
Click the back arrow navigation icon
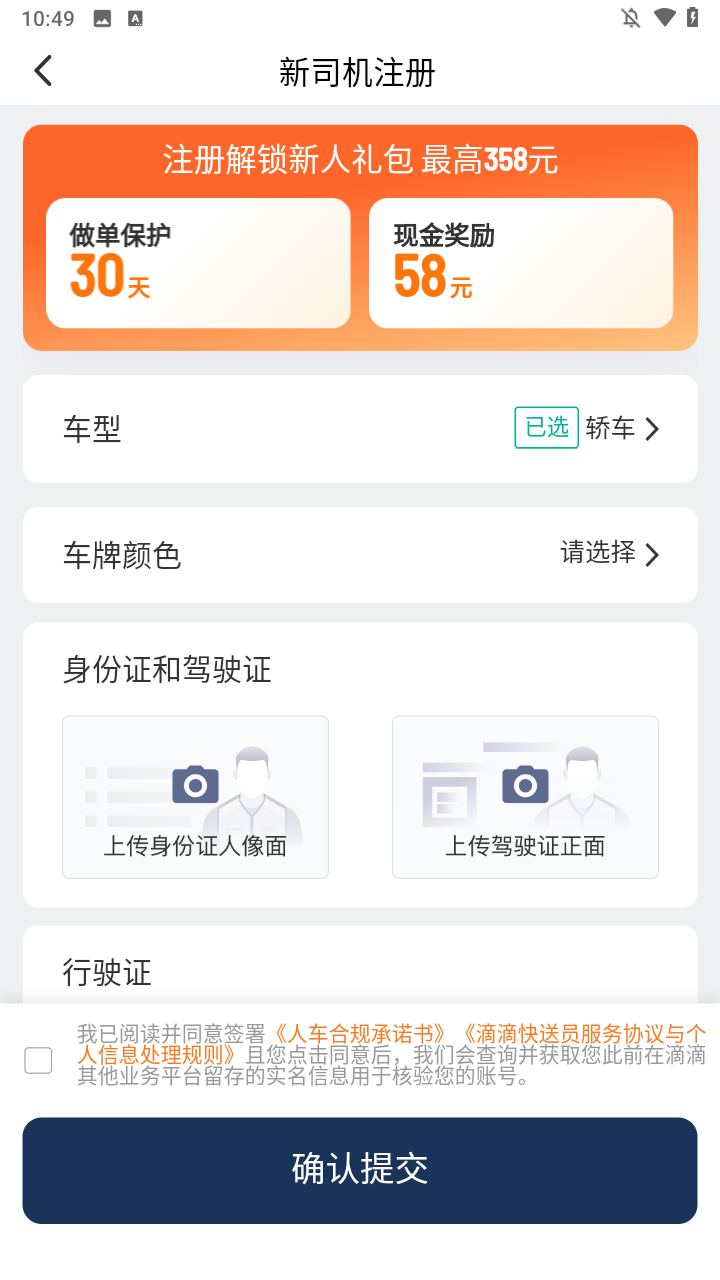tap(43, 71)
